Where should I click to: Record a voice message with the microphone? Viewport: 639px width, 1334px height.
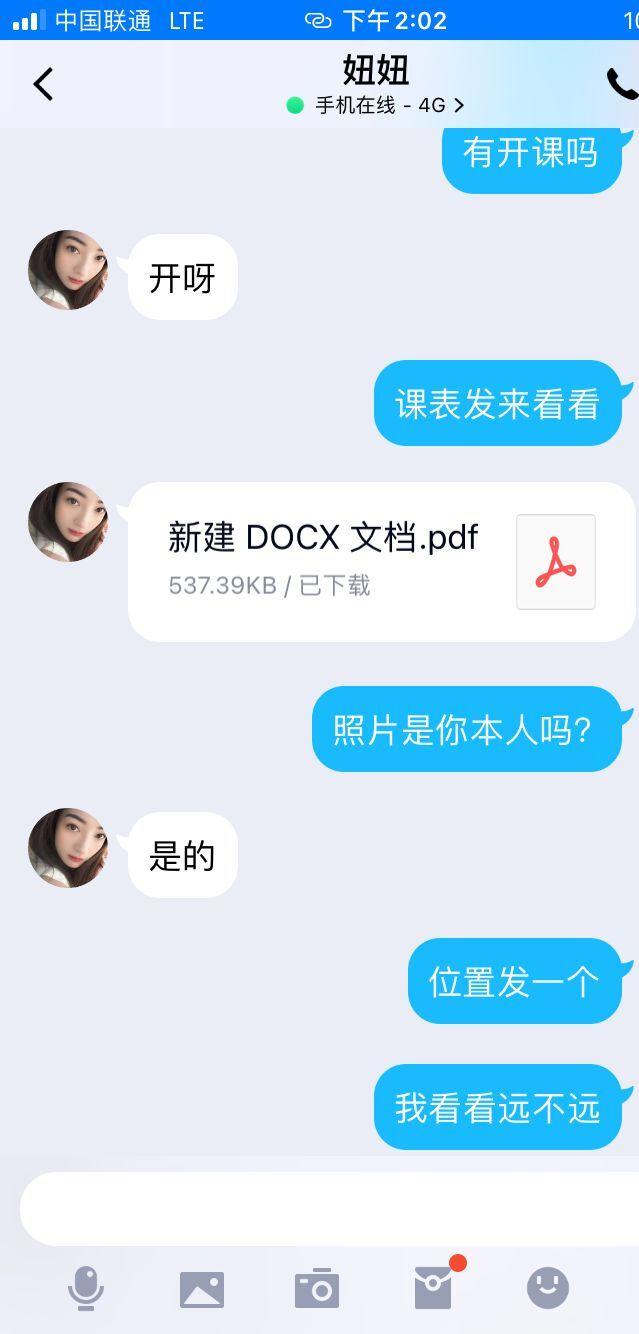tap(86, 1288)
